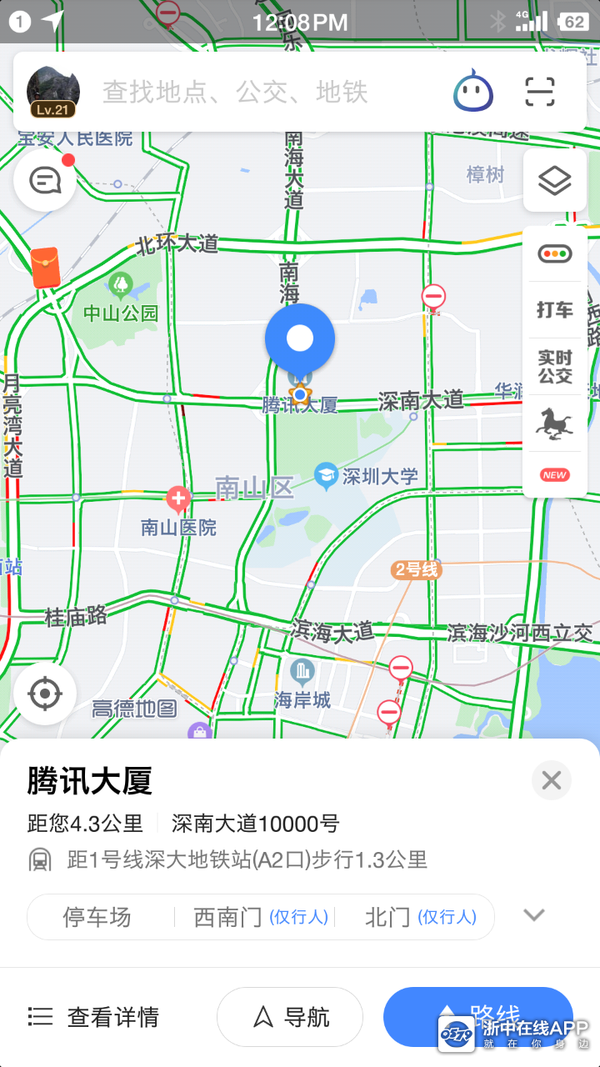600x1067 pixels.
Task: Close the 腾讯大厦 place card
Action: 551,780
